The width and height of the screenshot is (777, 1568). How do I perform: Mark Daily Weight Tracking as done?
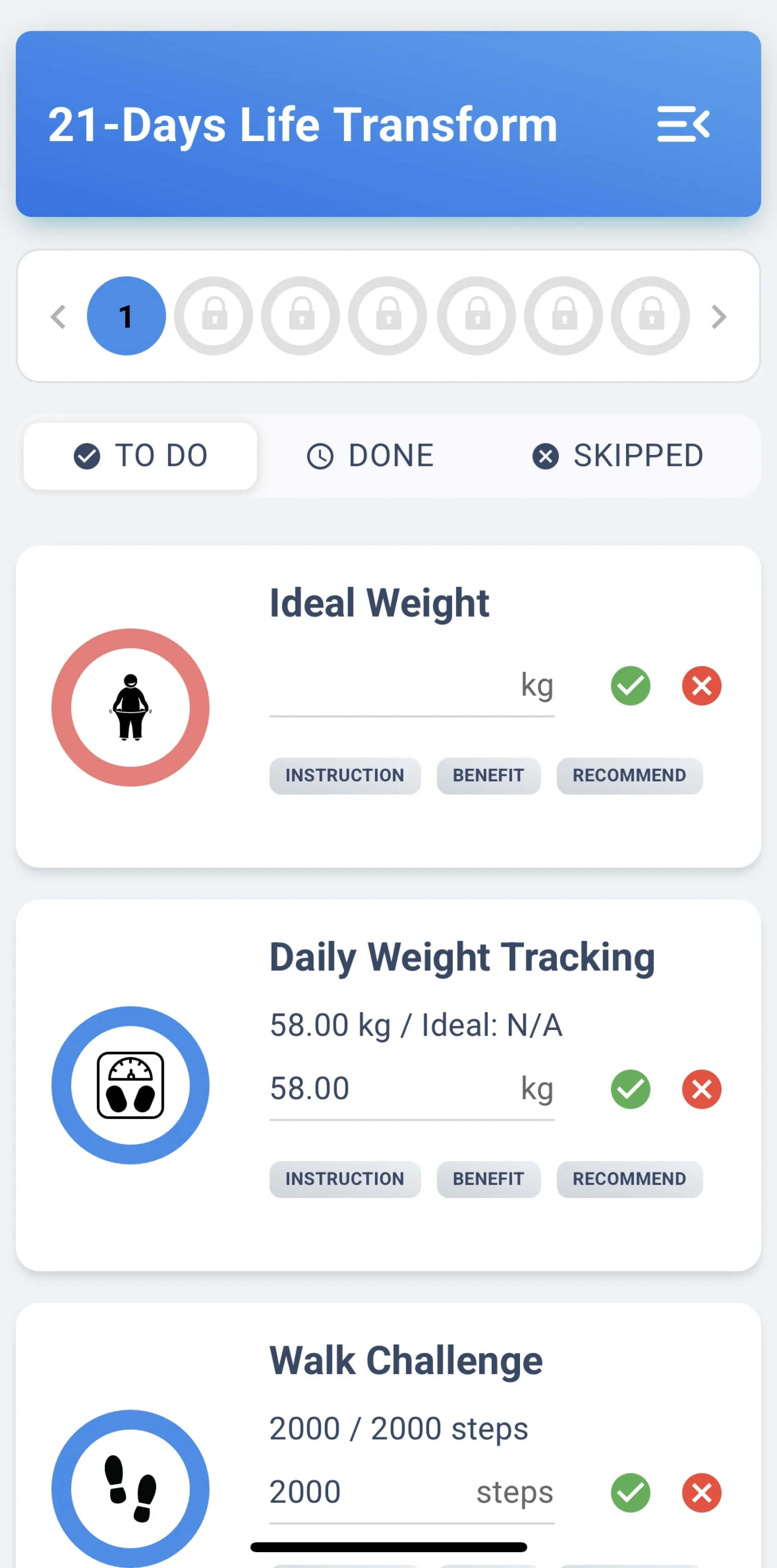[631, 1089]
